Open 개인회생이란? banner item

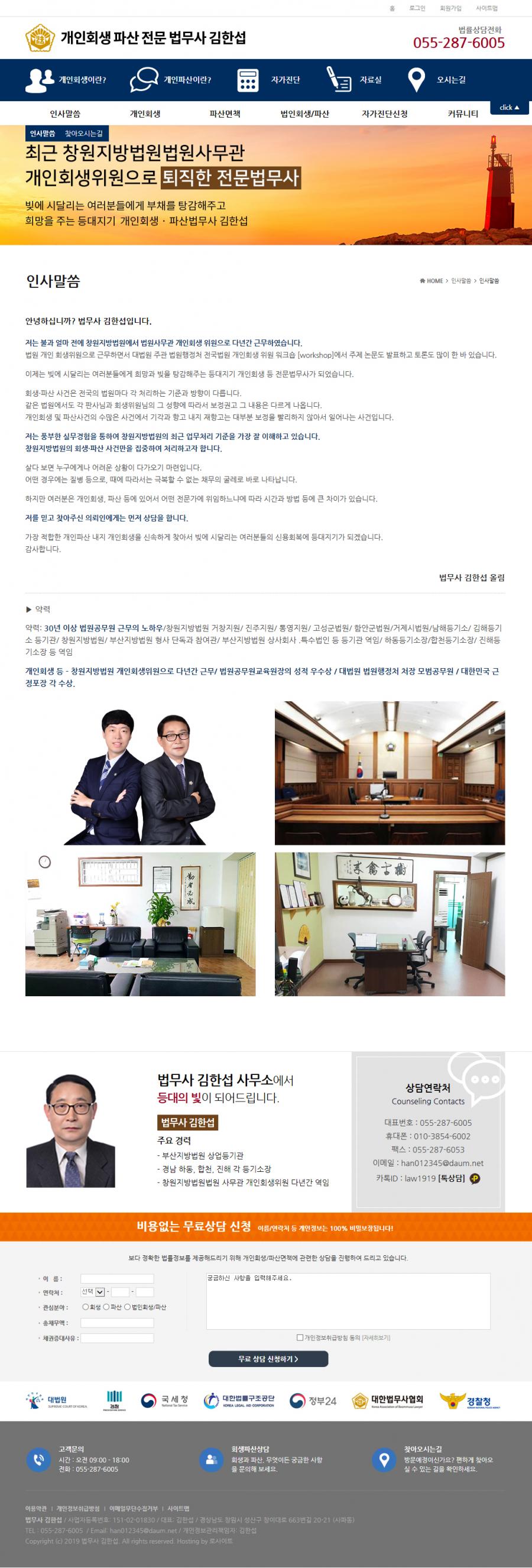(x=66, y=80)
